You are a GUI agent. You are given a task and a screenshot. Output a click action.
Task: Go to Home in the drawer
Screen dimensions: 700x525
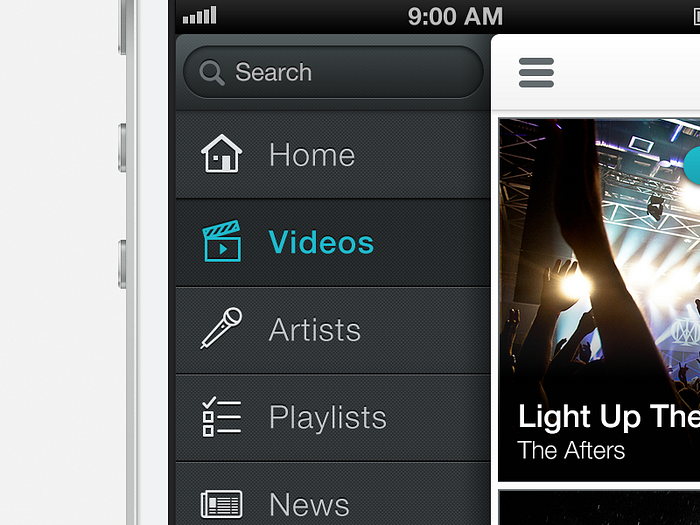[x=311, y=155]
